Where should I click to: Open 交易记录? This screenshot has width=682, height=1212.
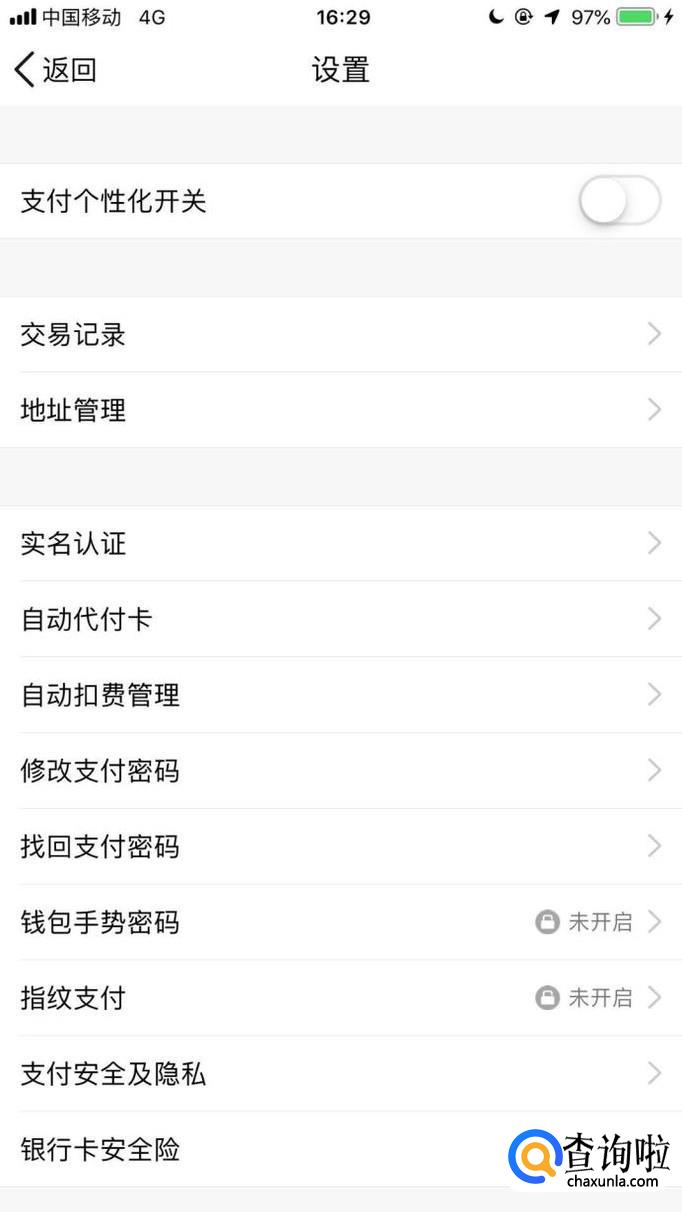[340, 335]
